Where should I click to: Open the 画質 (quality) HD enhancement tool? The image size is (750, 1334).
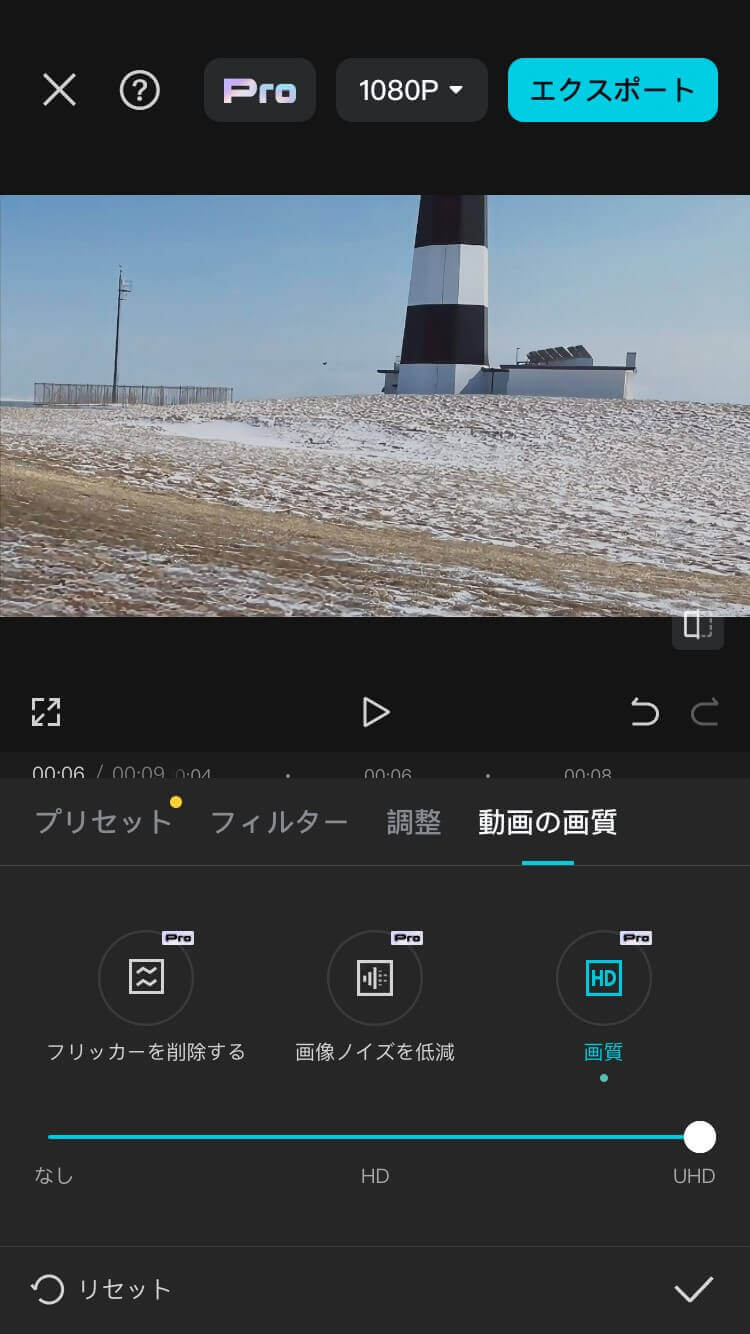(604, 978)
